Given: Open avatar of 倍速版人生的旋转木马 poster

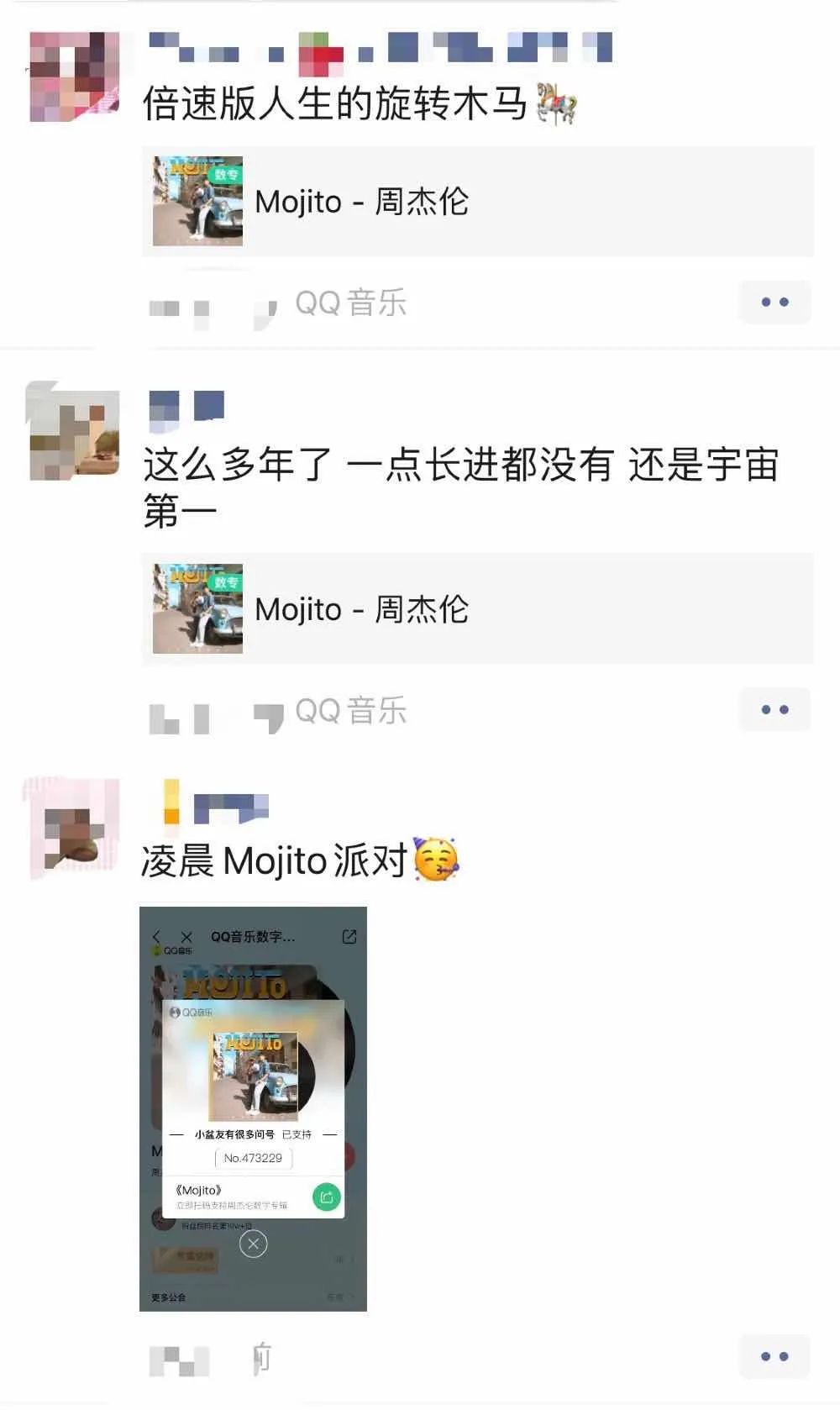Looking at the screenshot, I should [x=73, y=77].
